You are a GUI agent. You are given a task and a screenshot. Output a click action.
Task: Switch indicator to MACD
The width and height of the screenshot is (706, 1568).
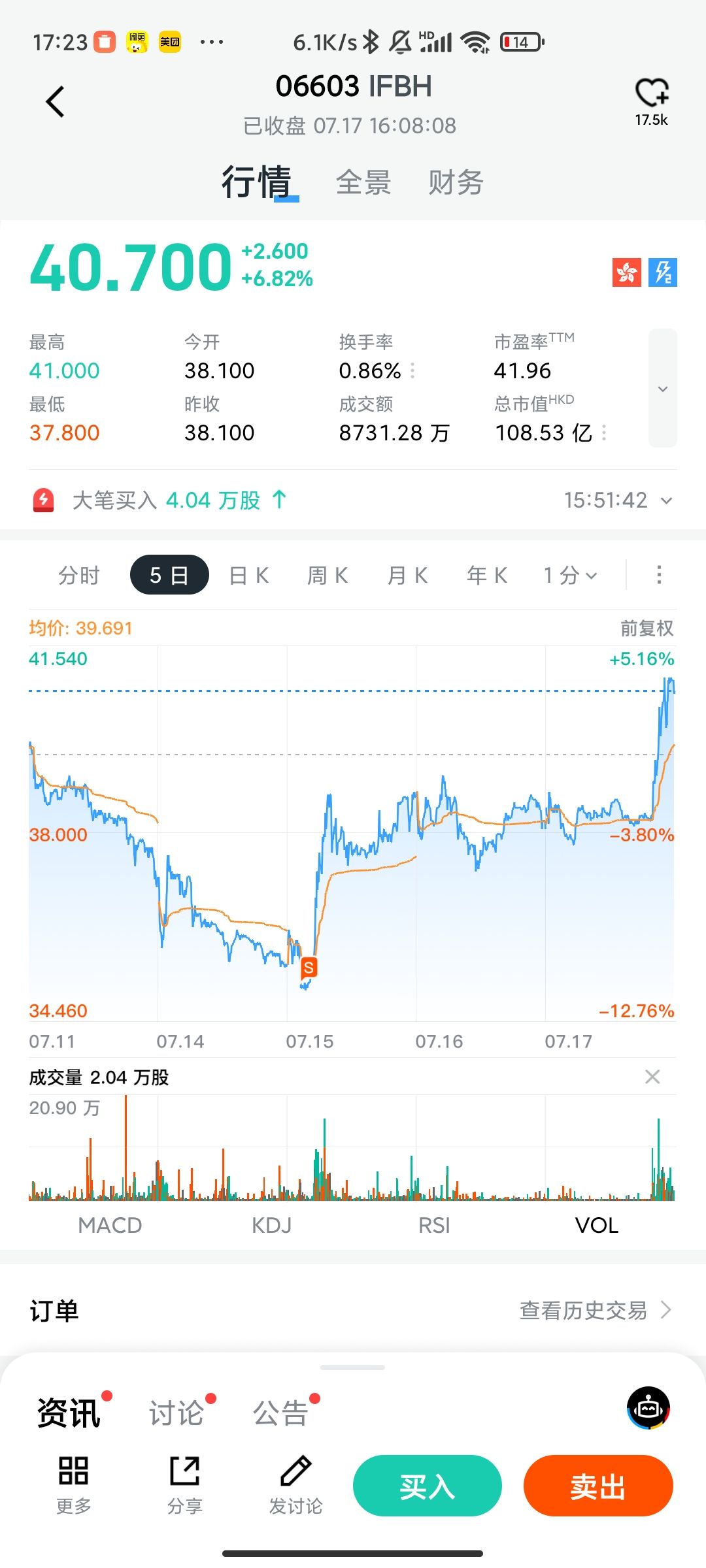click(110, 1225)
